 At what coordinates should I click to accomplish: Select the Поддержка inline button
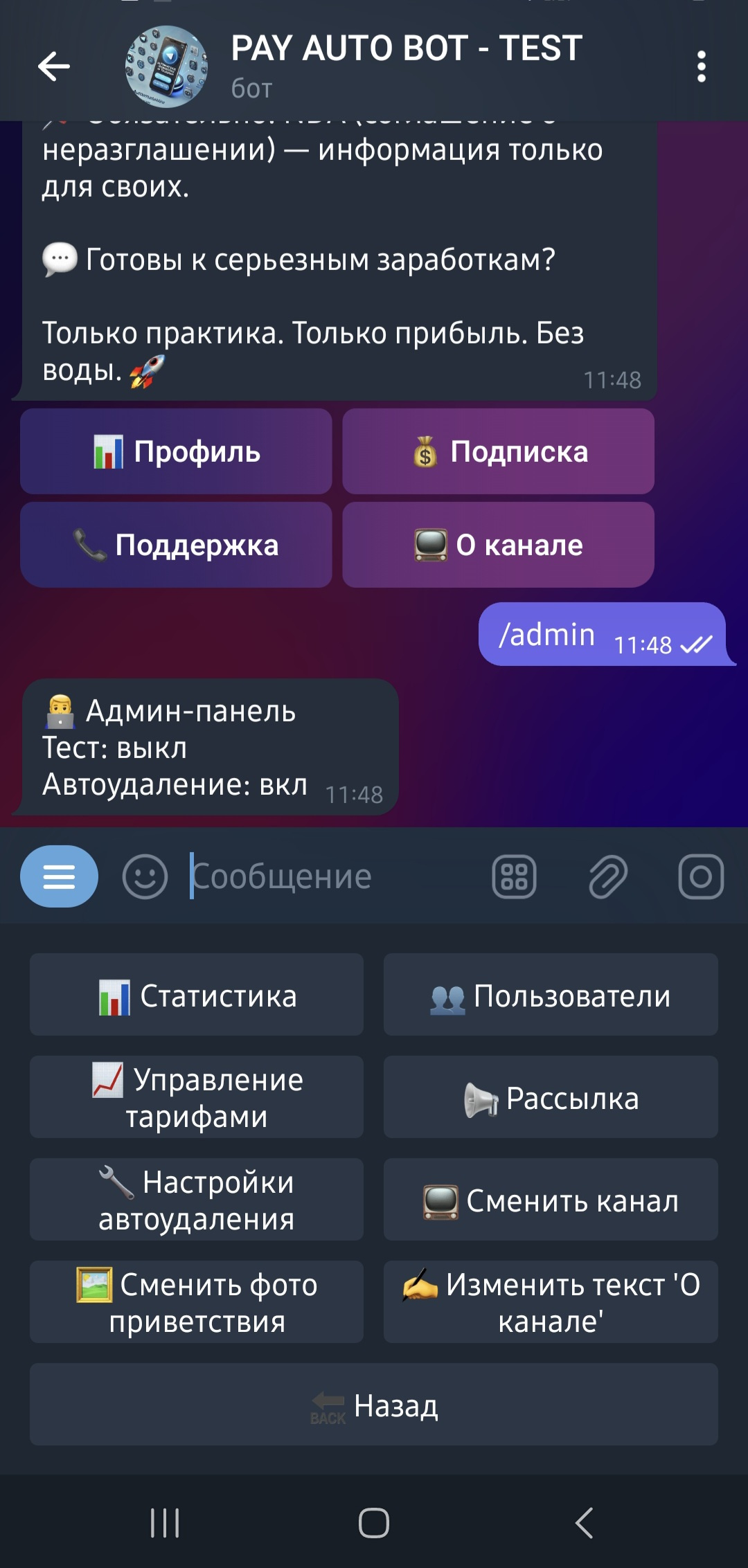tap(176, 545)
